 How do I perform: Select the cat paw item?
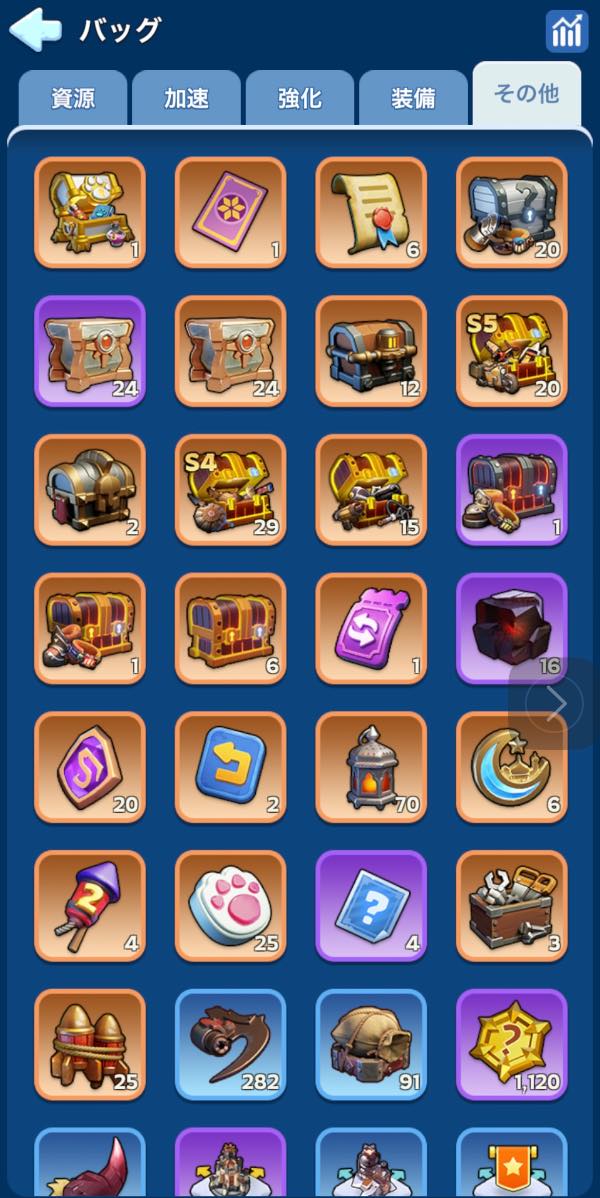(230, 905)
